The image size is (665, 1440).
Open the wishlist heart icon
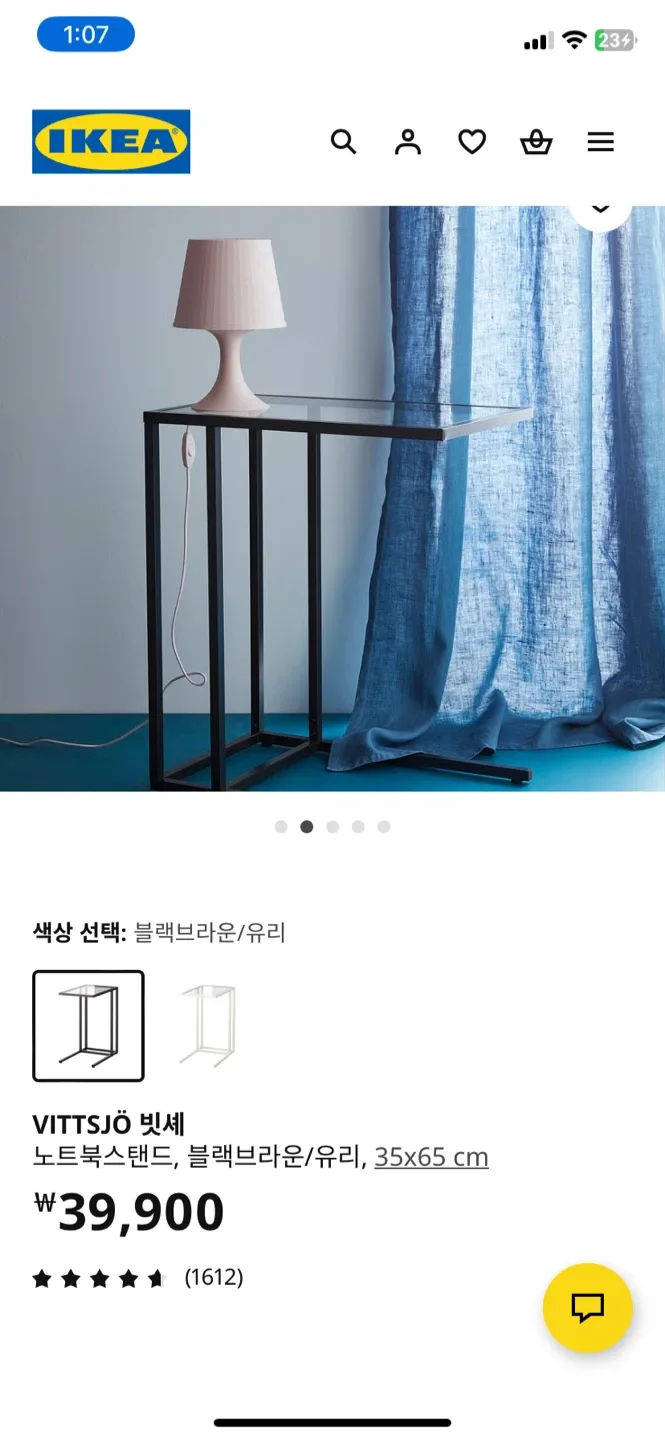click(472, 142)
